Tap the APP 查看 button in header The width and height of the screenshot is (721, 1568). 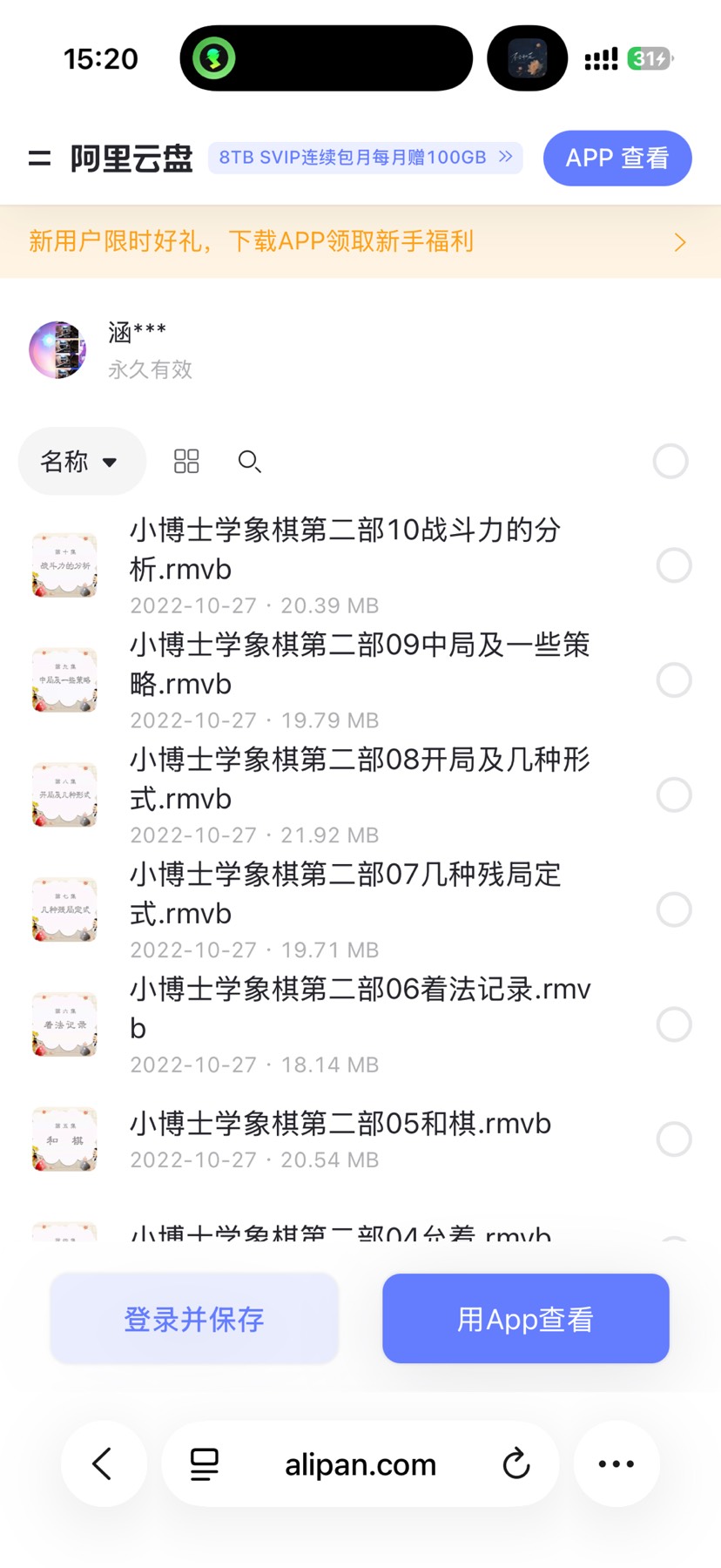tap(617, 158)
